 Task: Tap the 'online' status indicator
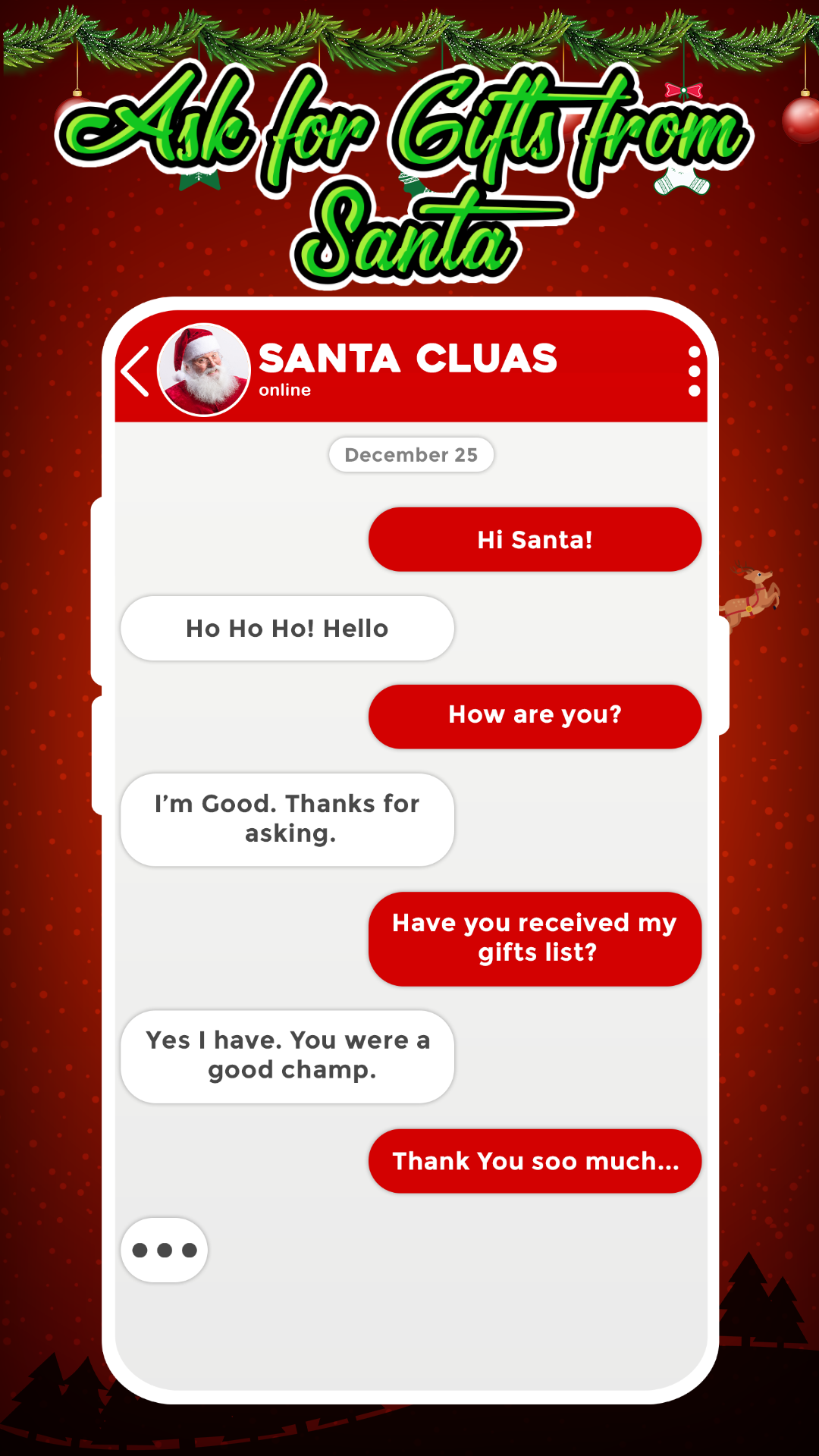tap(284, 390)
